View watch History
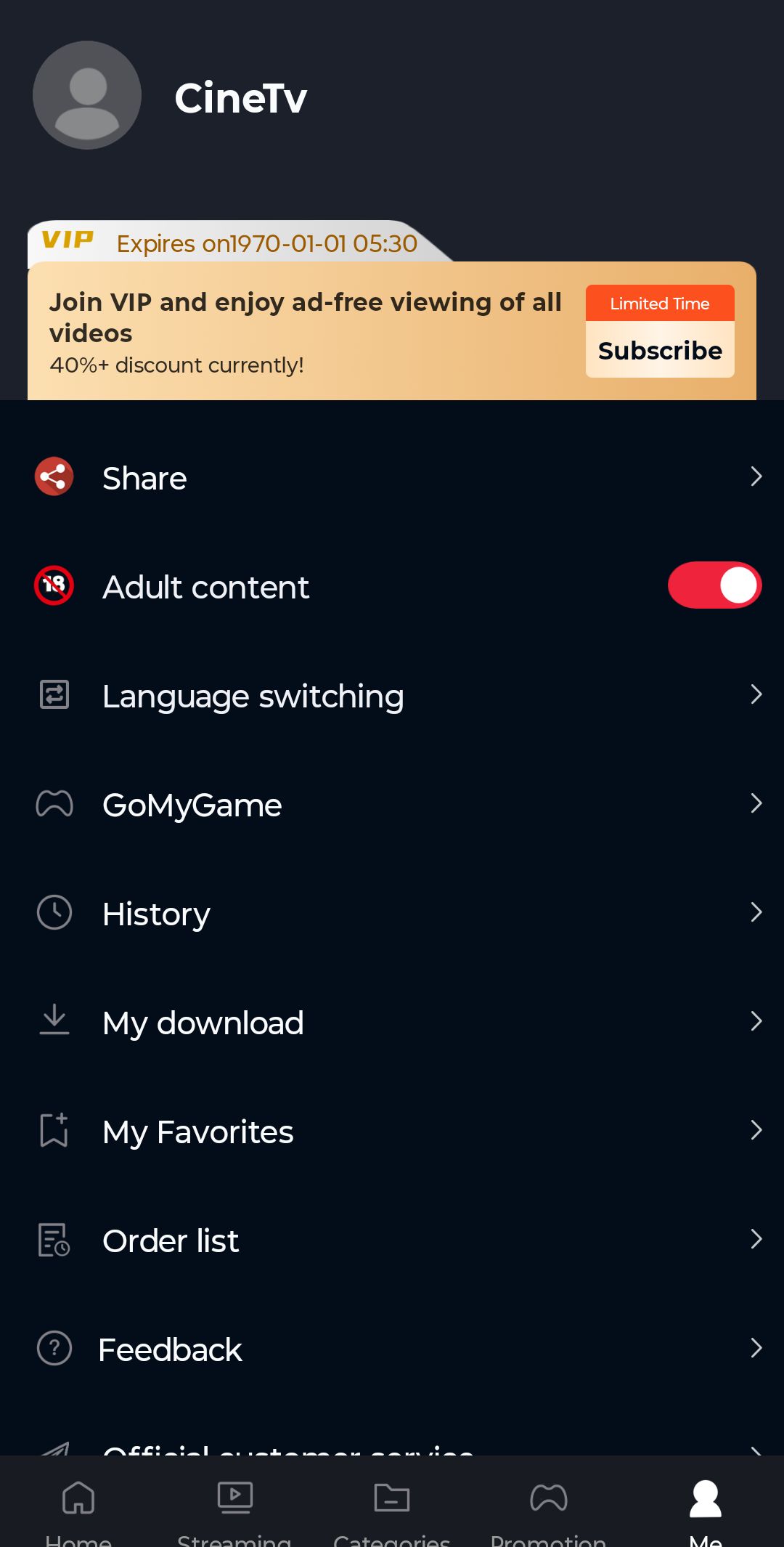This screenshot has height=1547, width=784. 392,914
